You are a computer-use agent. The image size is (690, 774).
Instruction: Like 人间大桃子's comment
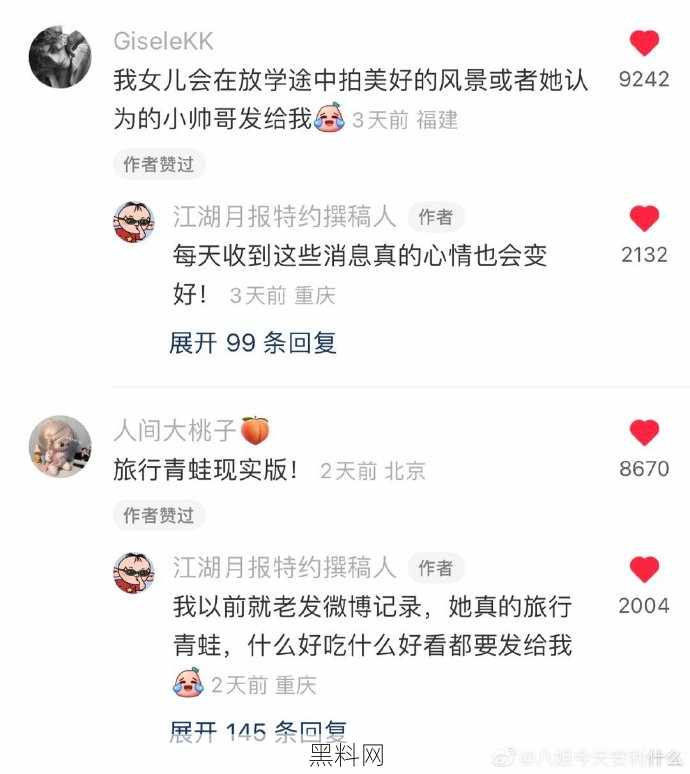pos(644,432)
